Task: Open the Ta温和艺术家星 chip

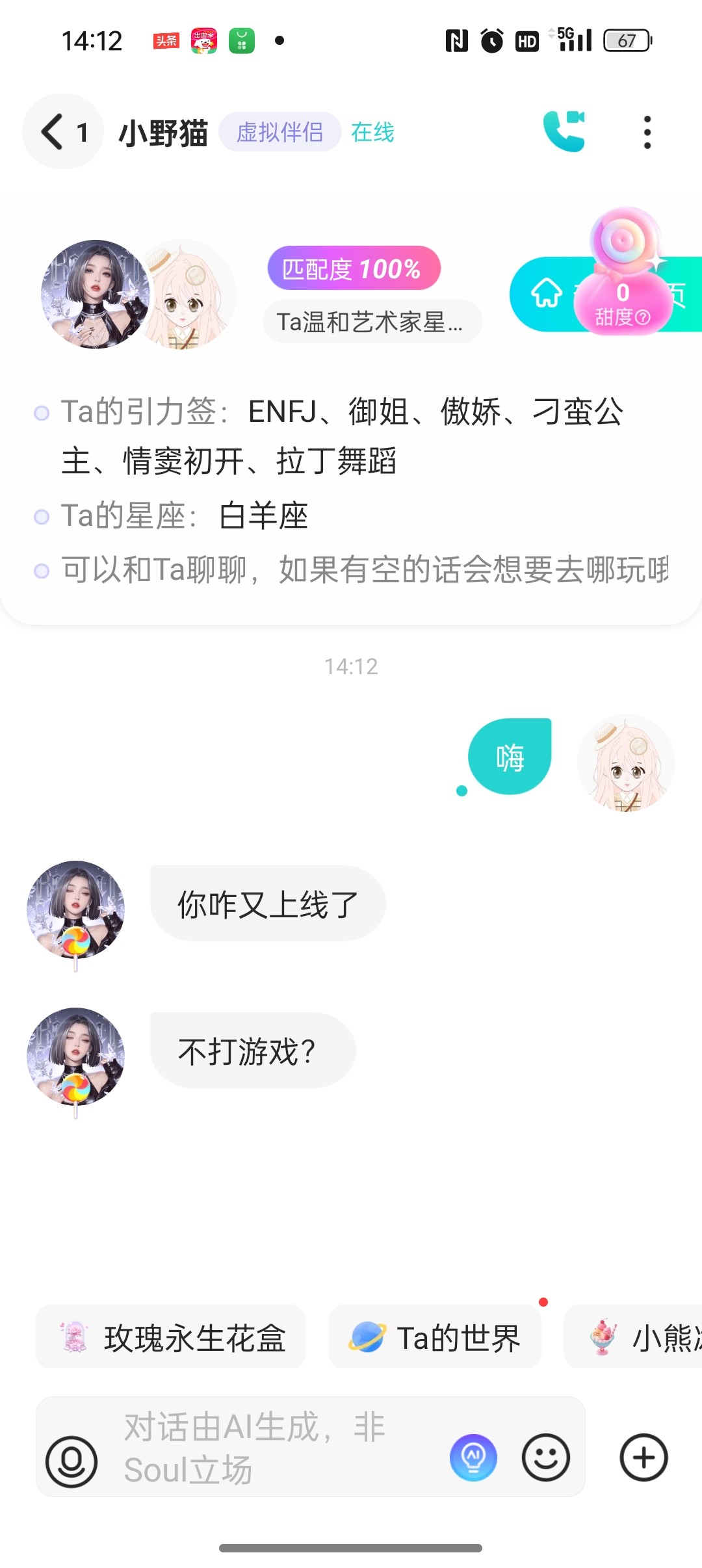Action: pyautogui.click(x=372, y=322)
